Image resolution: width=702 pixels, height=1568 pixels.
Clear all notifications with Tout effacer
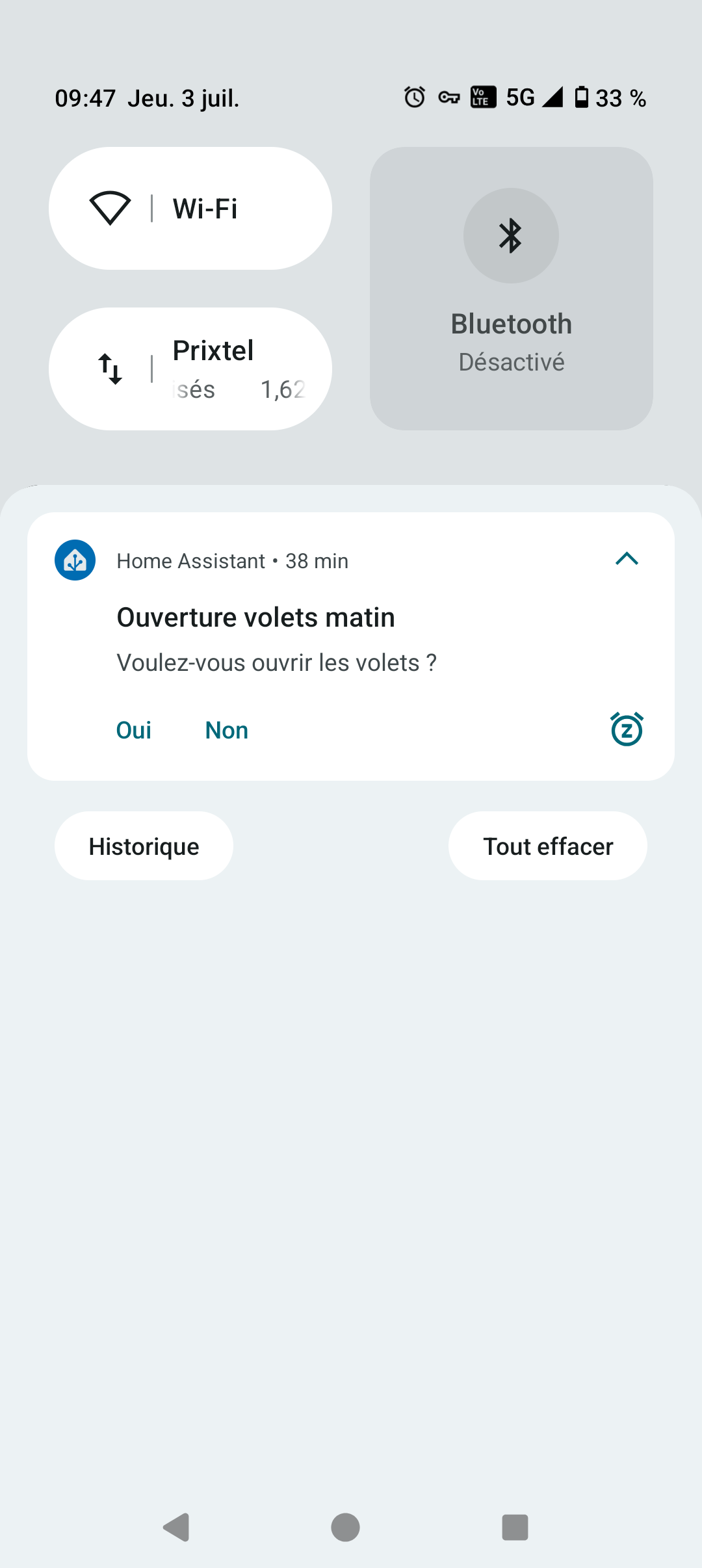[548, 846]
